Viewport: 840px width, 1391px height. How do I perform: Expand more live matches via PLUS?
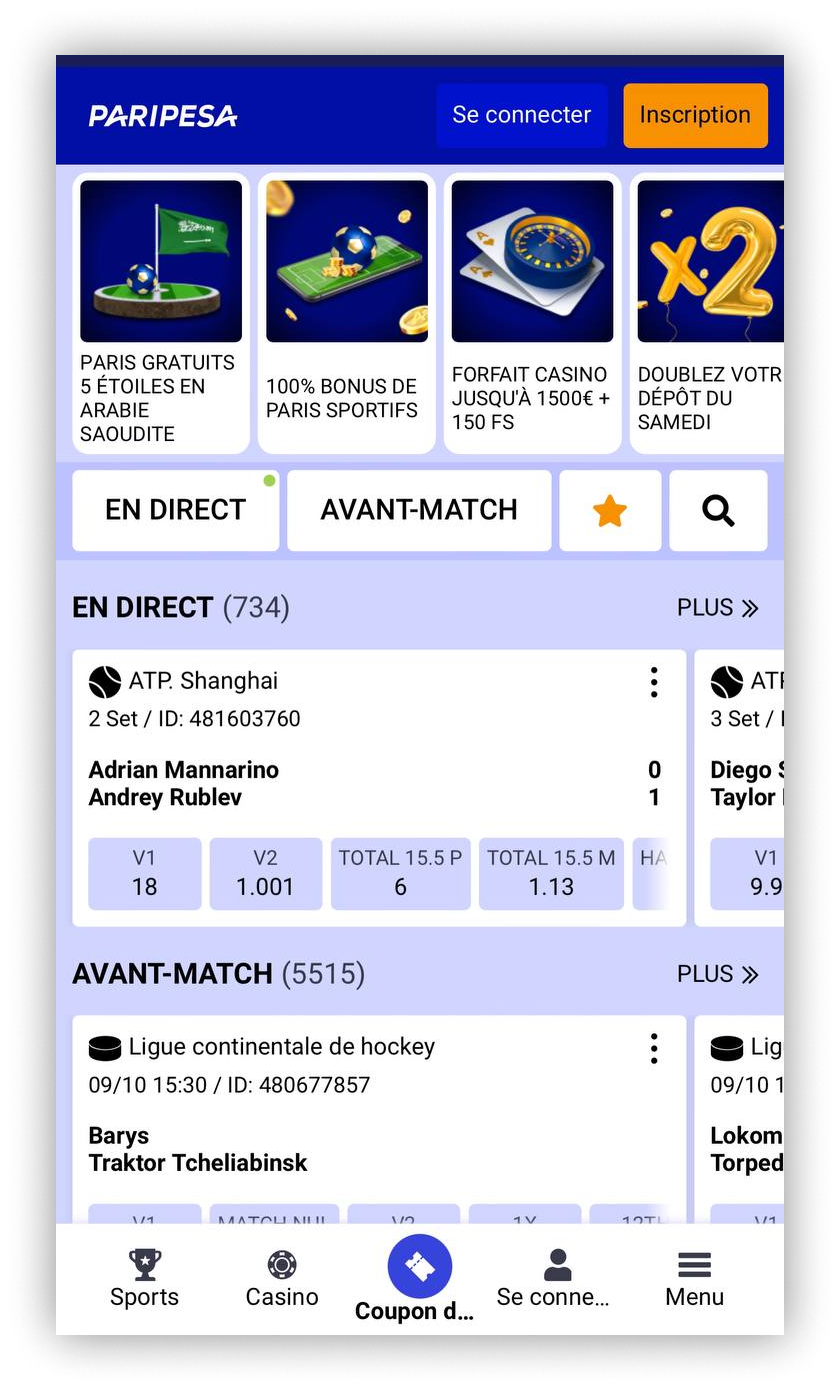point(718,607)
